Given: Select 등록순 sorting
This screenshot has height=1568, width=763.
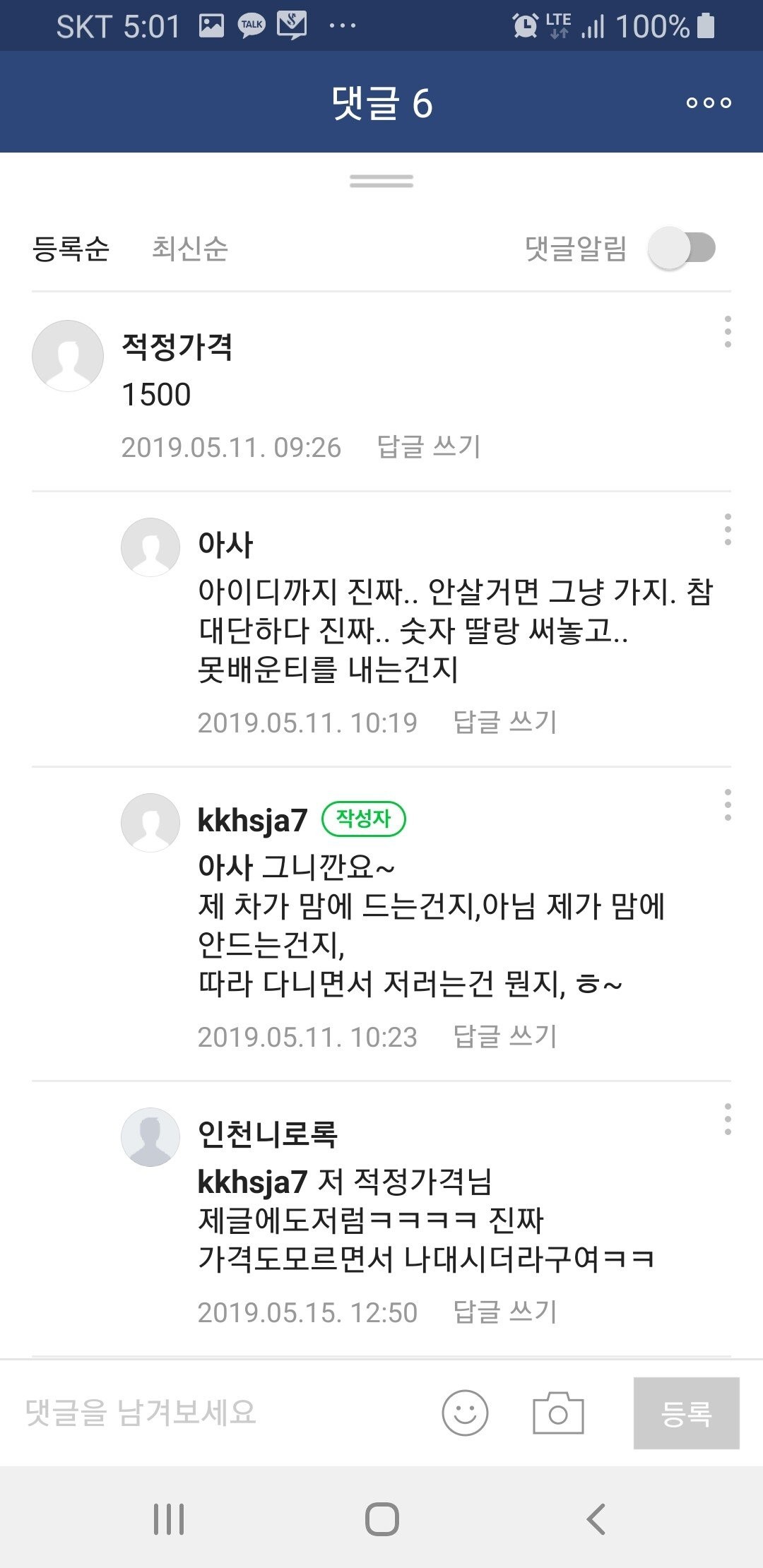Looking at the screenshot, I should click(71, 249).
